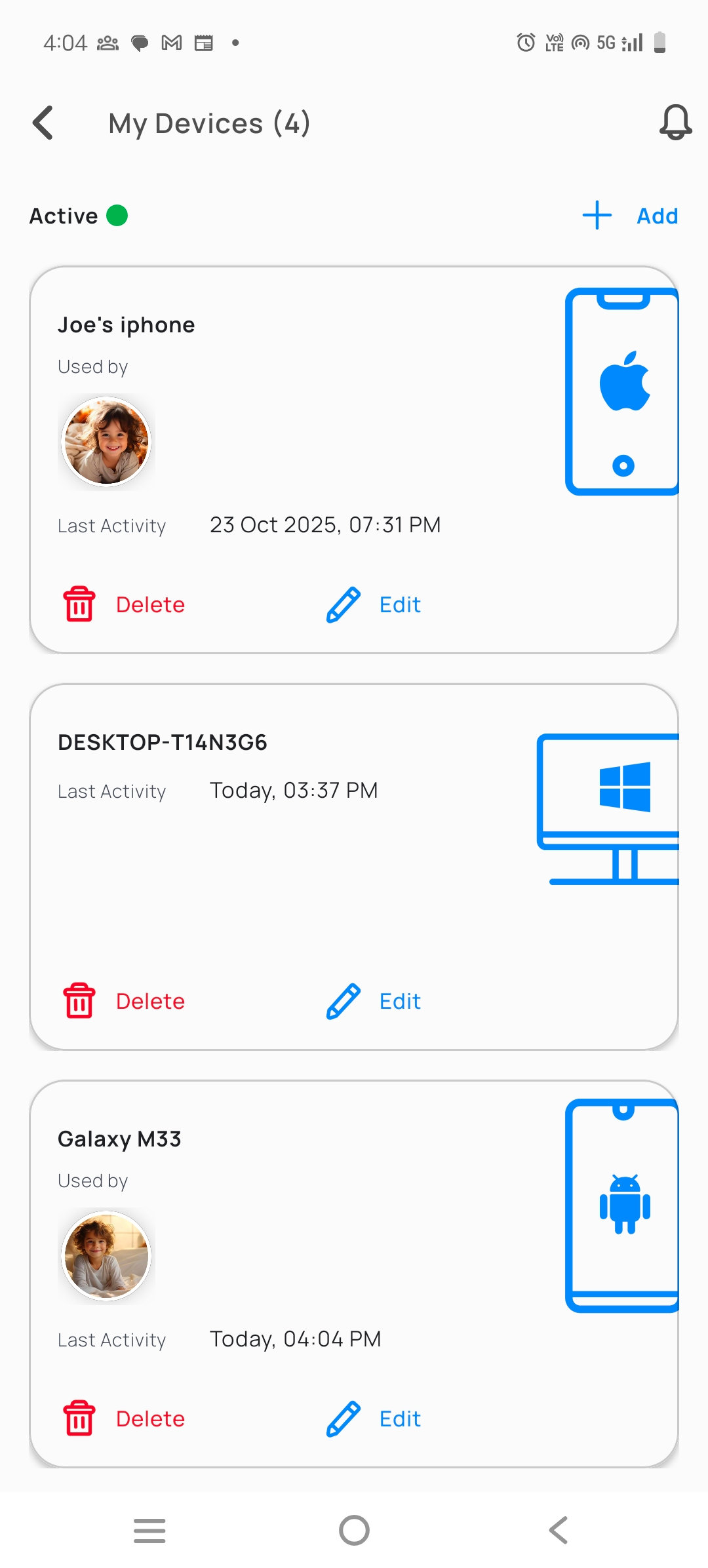Image resolution: width=708 pixels, height=1568 pixels.
Task: Open the notifications bell
Action: (x=675, y=123)
